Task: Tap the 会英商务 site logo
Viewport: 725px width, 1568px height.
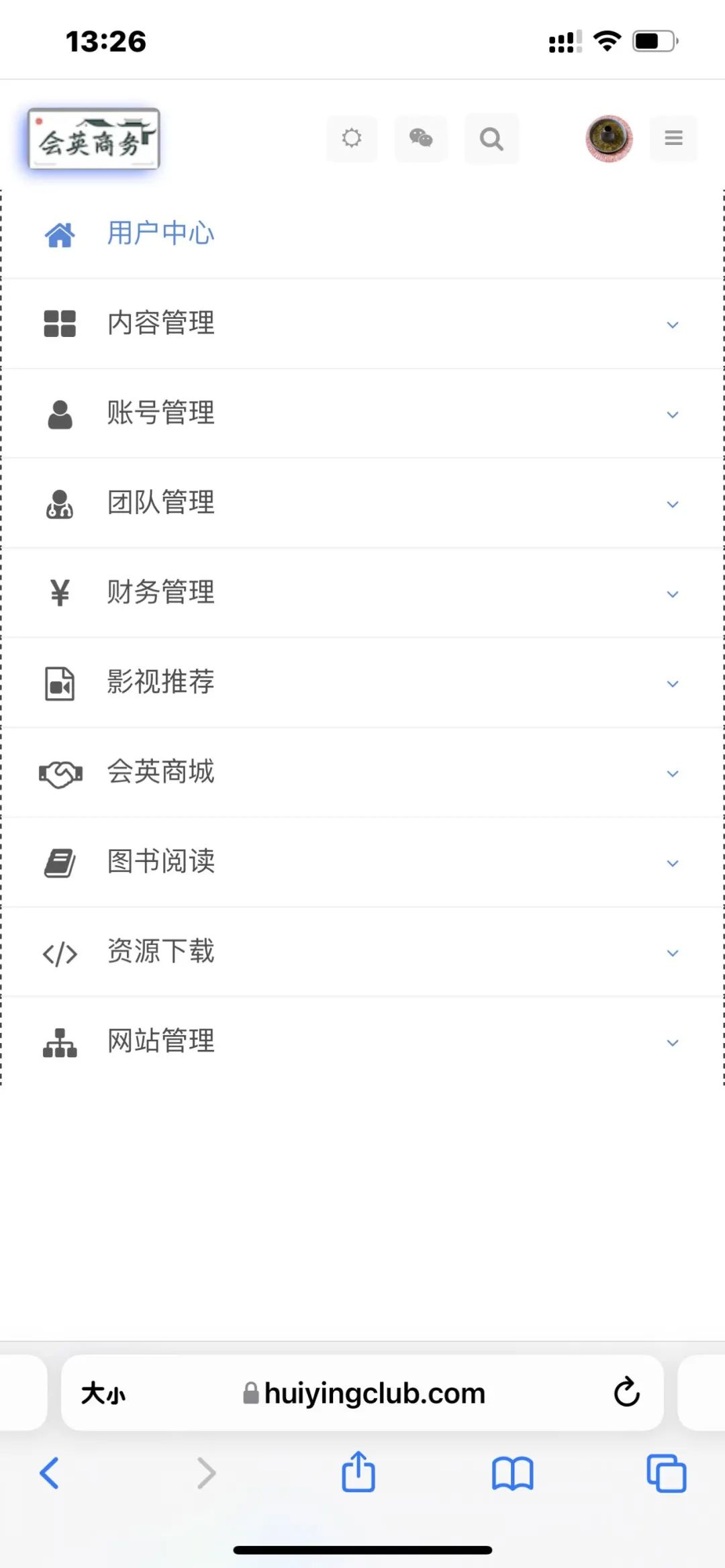Action: [x=94, y=139]
